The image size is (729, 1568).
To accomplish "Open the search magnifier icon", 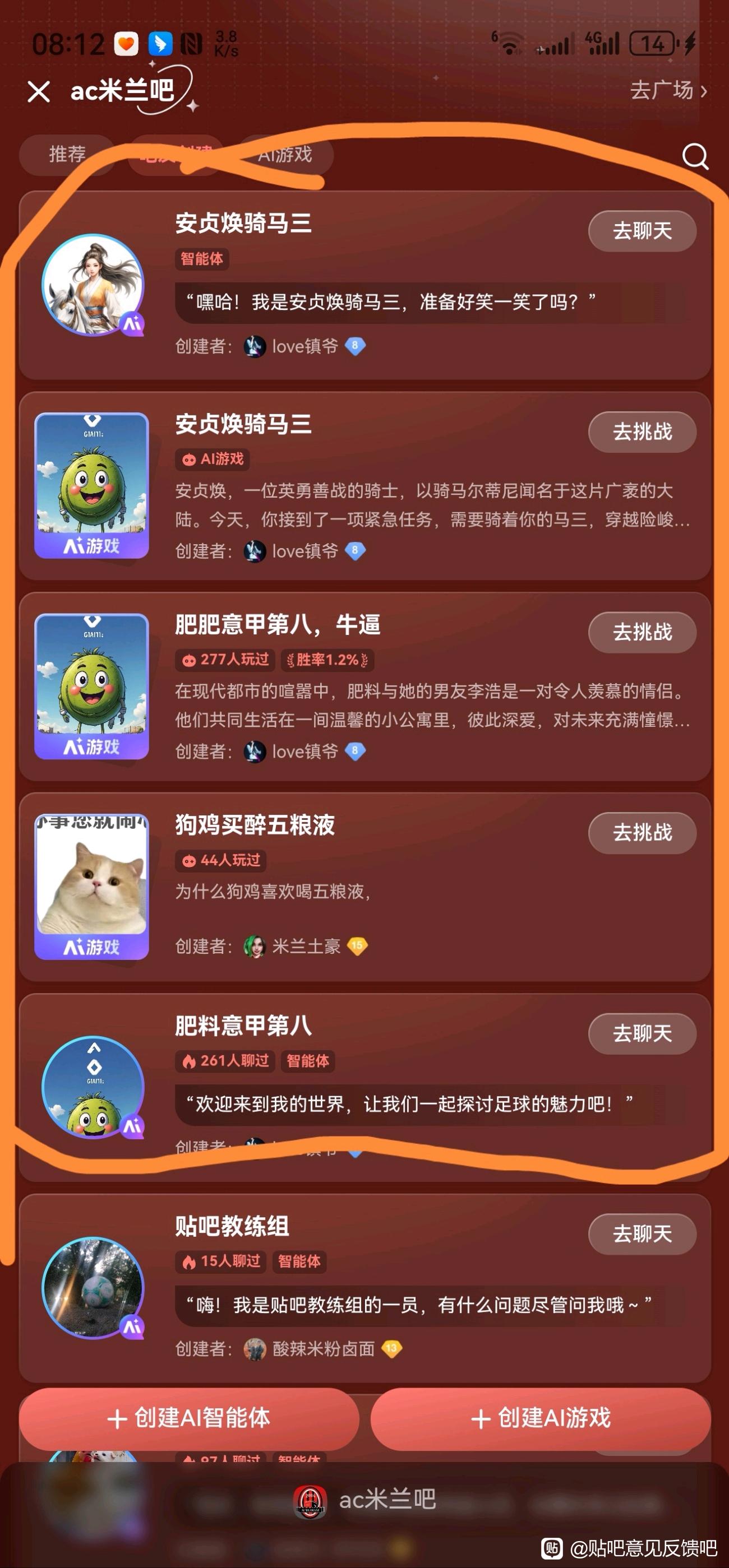I will click(694, 156).
